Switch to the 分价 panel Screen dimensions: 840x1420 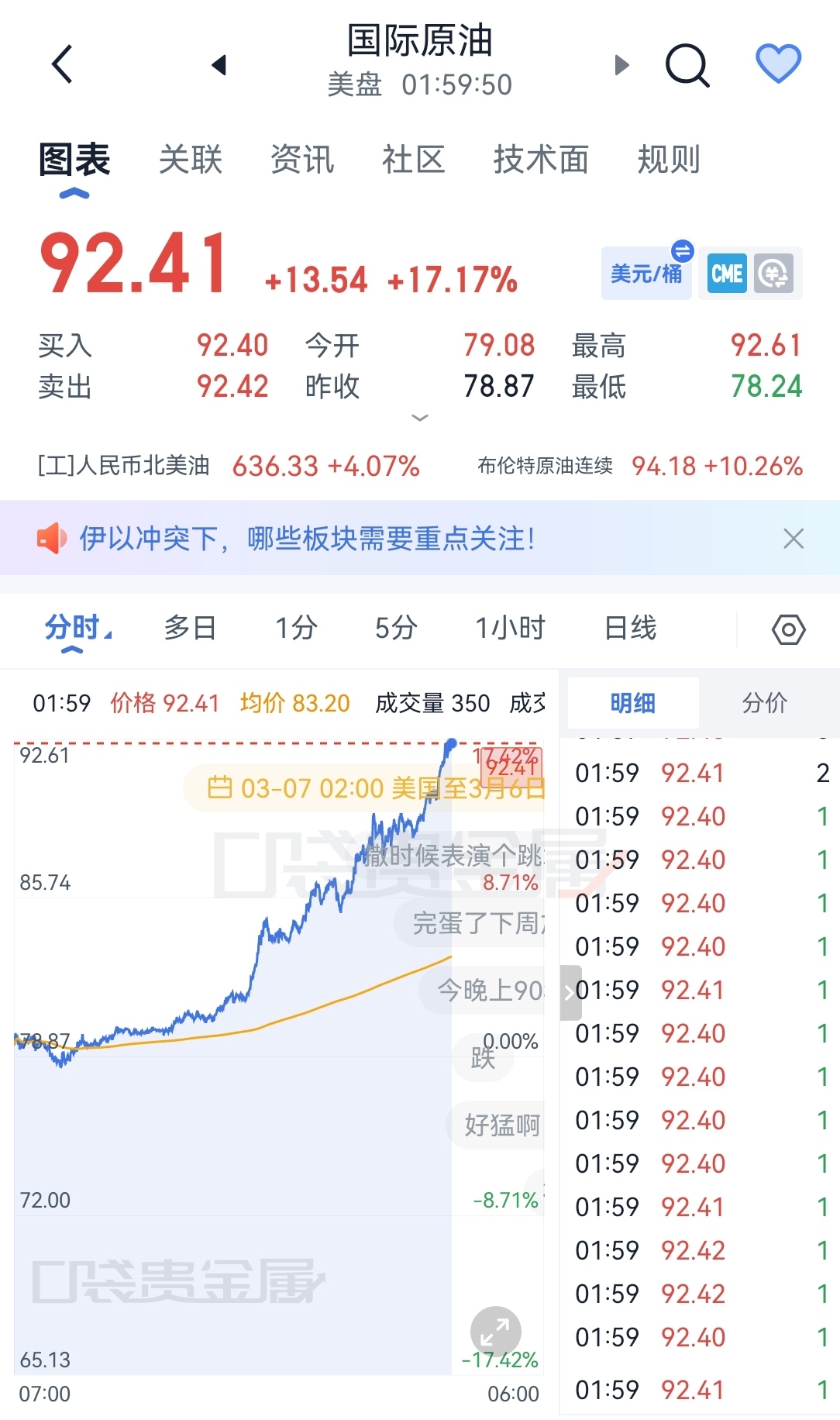[764, 703]
